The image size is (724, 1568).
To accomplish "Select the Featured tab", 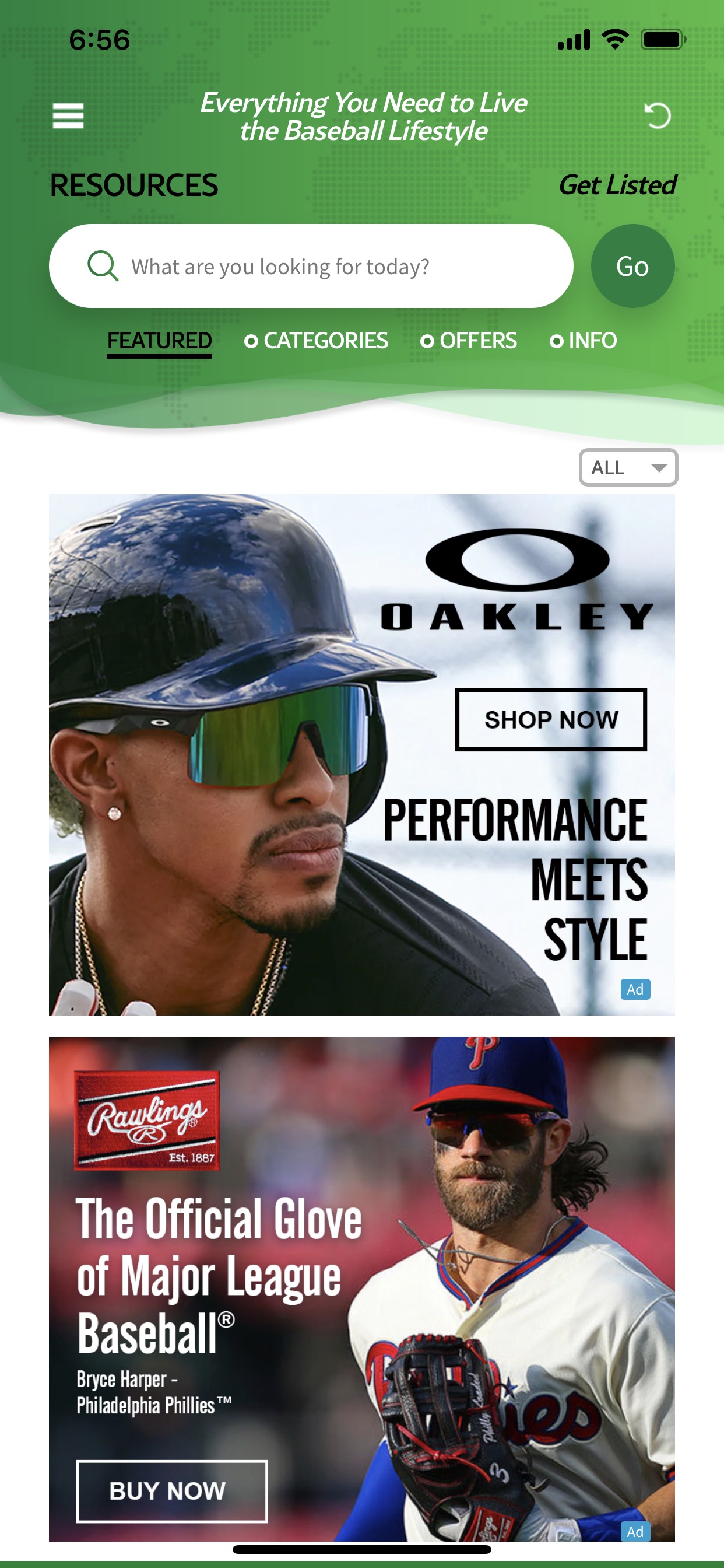I will 159,341.
